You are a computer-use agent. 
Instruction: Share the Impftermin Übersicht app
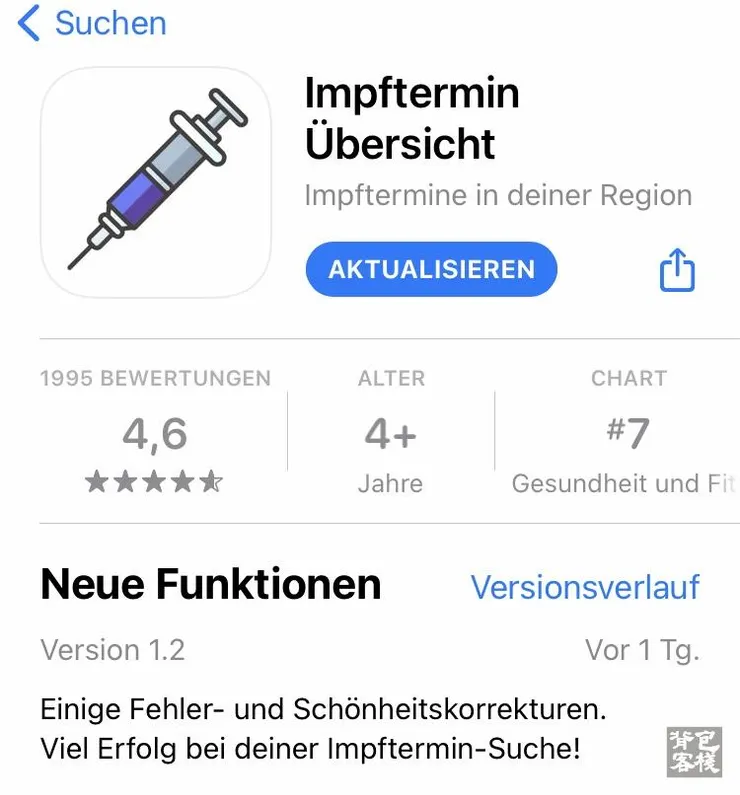pos(677,270)
